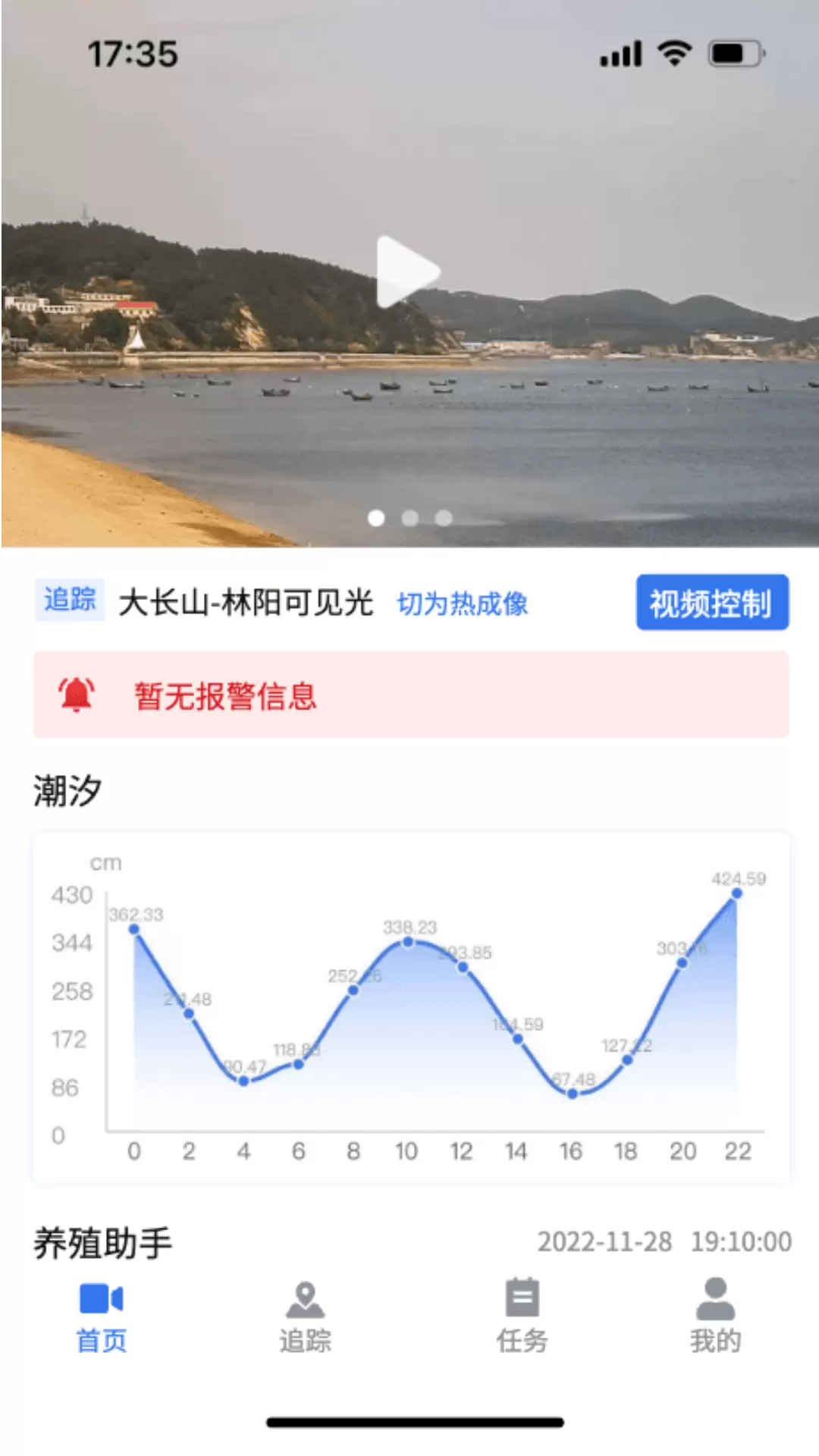The width and height of the screenshot is (819, 1456).
Task: Tap the 追踪 tag beside the camera name
Action: coord(70,600)
